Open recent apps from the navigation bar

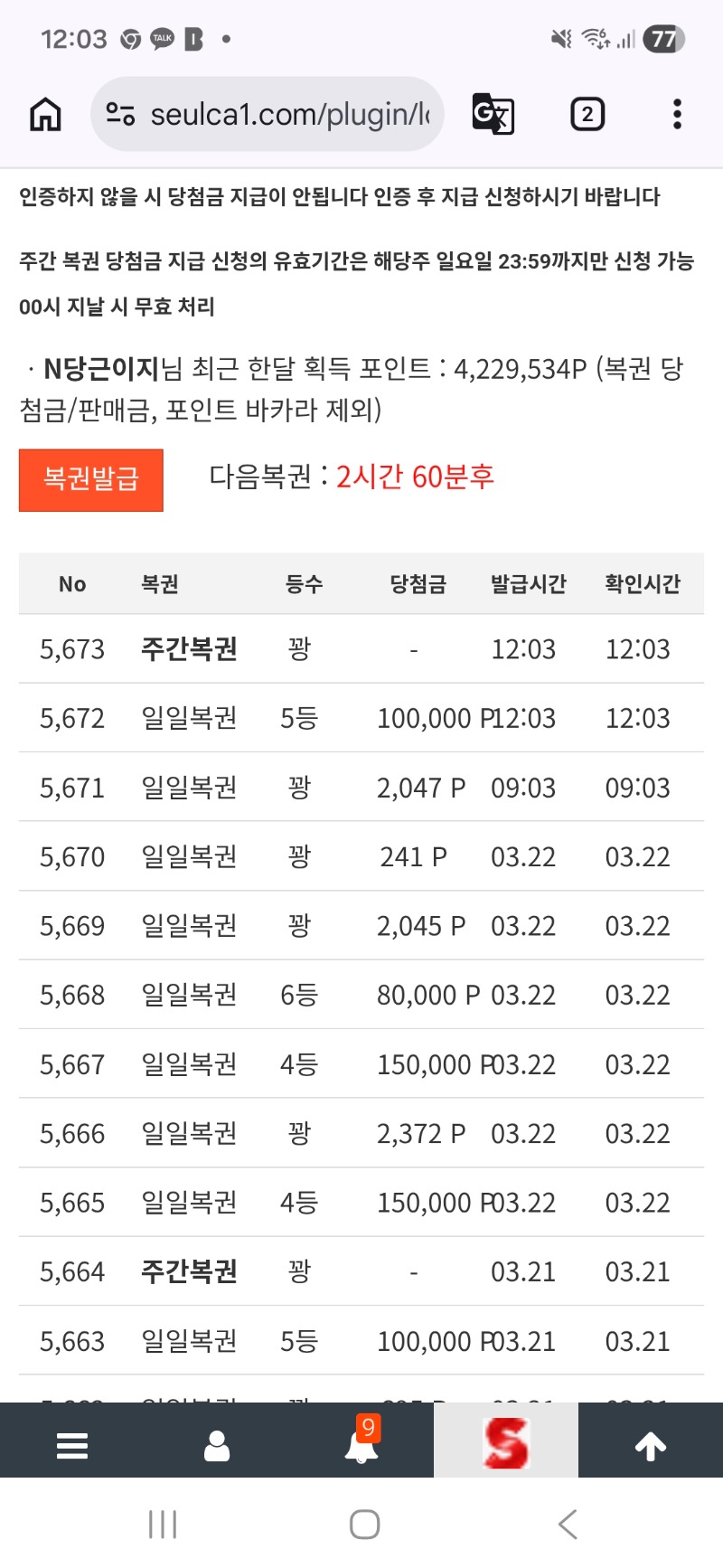(163, 1525)
